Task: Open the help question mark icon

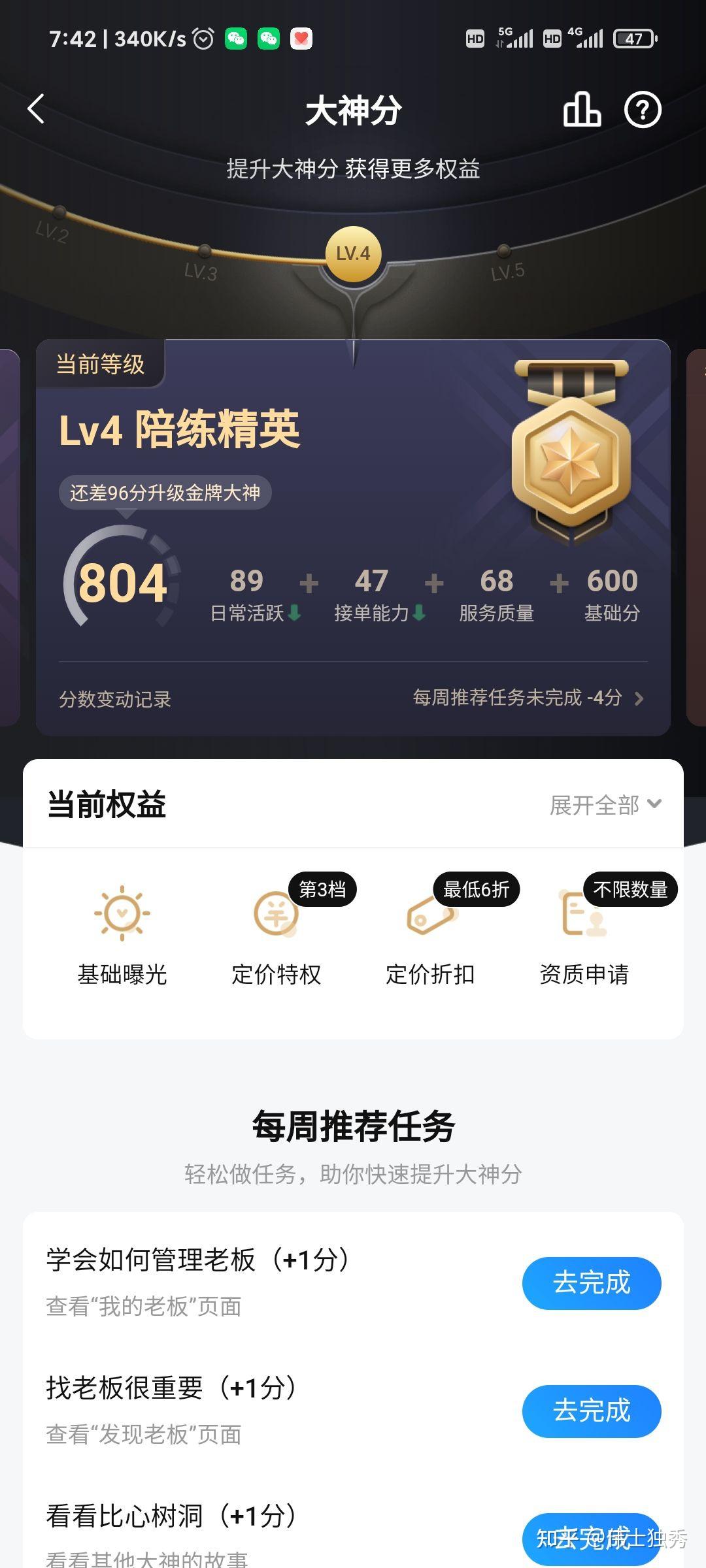Action: (643, 109)
